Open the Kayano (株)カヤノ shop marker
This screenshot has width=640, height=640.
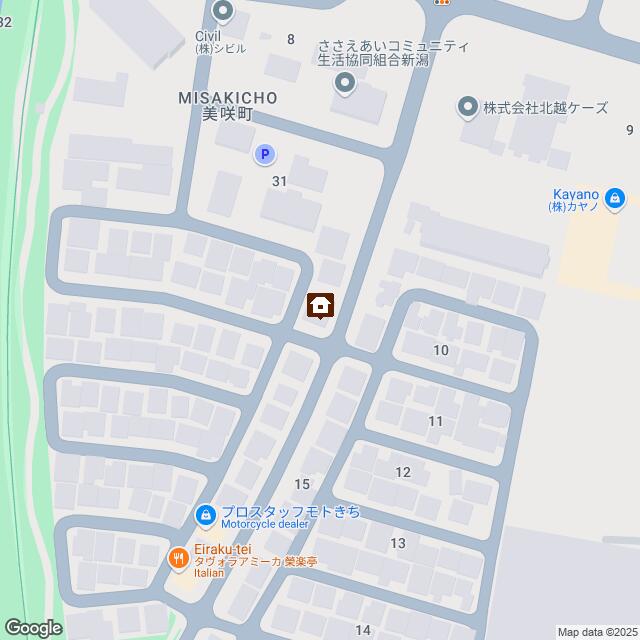[x=616, y=199]
